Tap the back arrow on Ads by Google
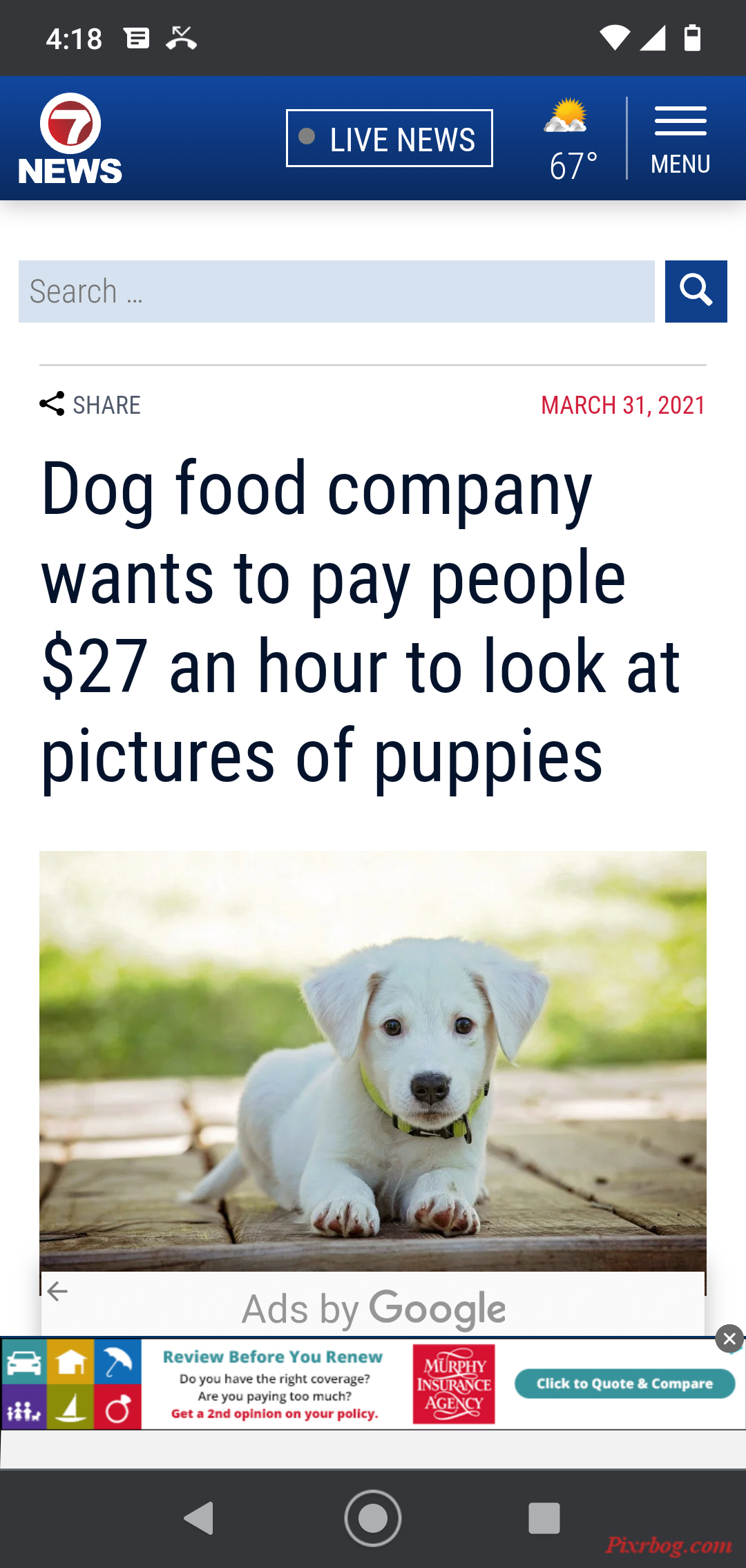746x1568 pixels. pyautogui.click(x=58, y=1291)
